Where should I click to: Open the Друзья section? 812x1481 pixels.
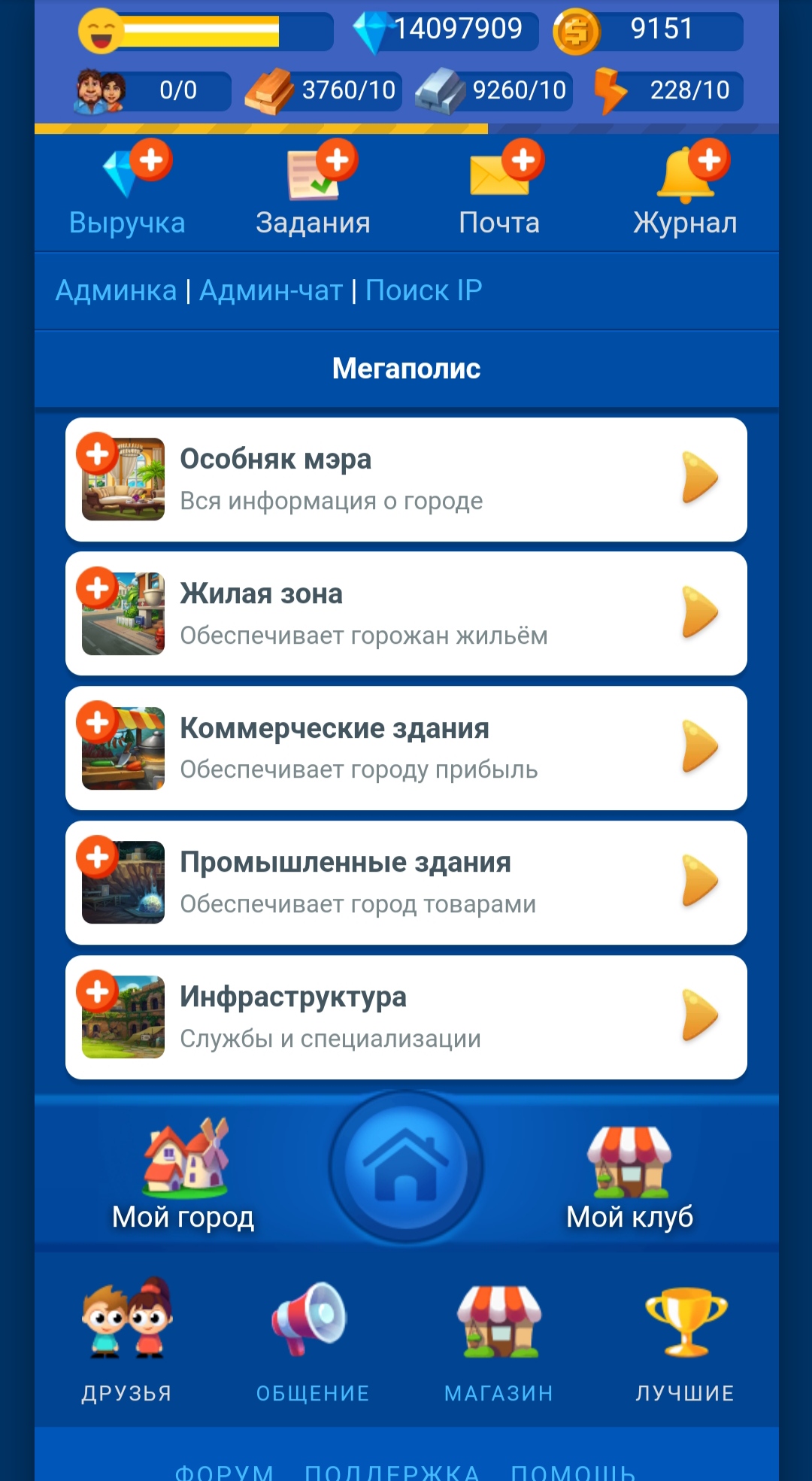[x=127, y=1339]
